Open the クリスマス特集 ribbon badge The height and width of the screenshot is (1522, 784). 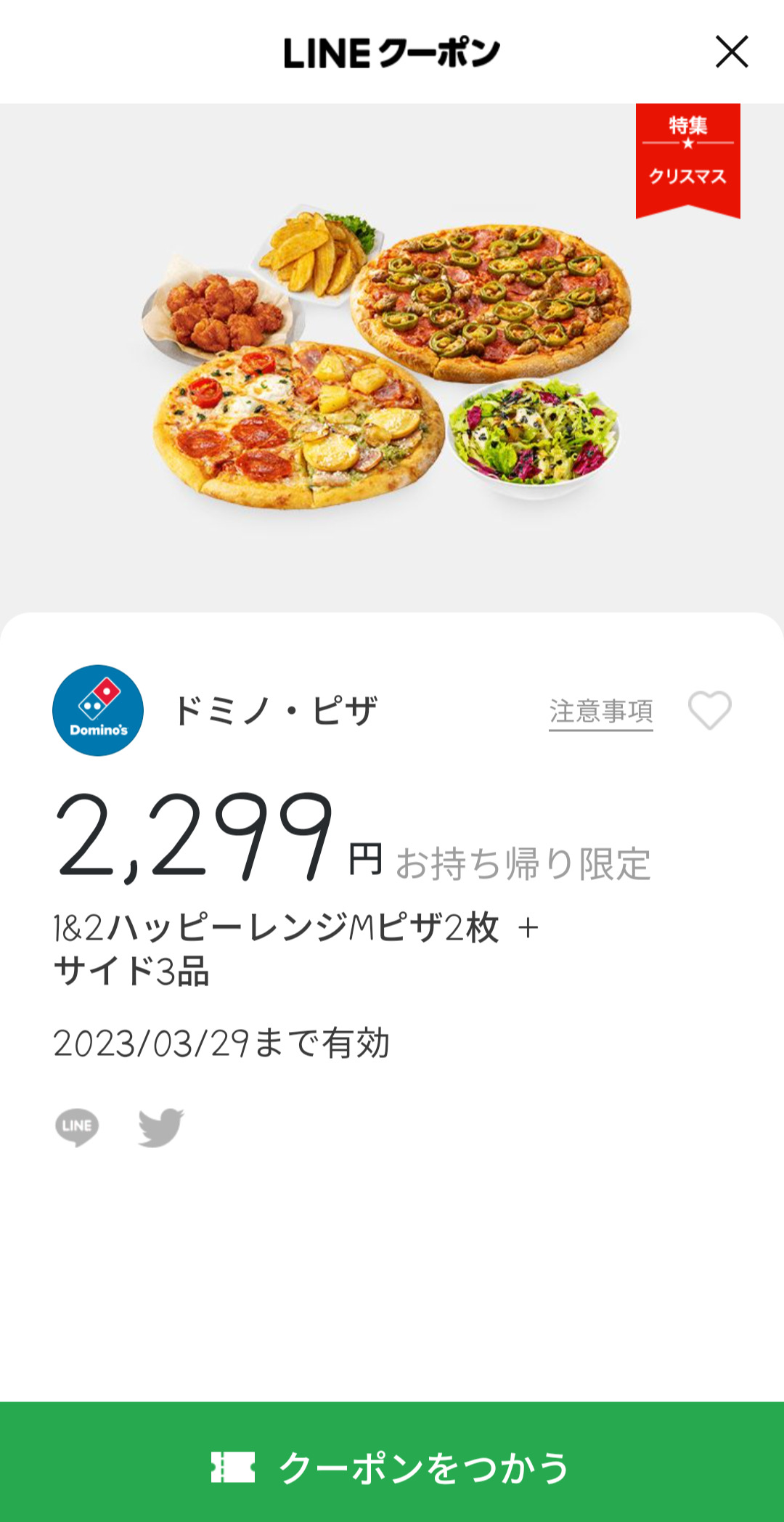688,160
